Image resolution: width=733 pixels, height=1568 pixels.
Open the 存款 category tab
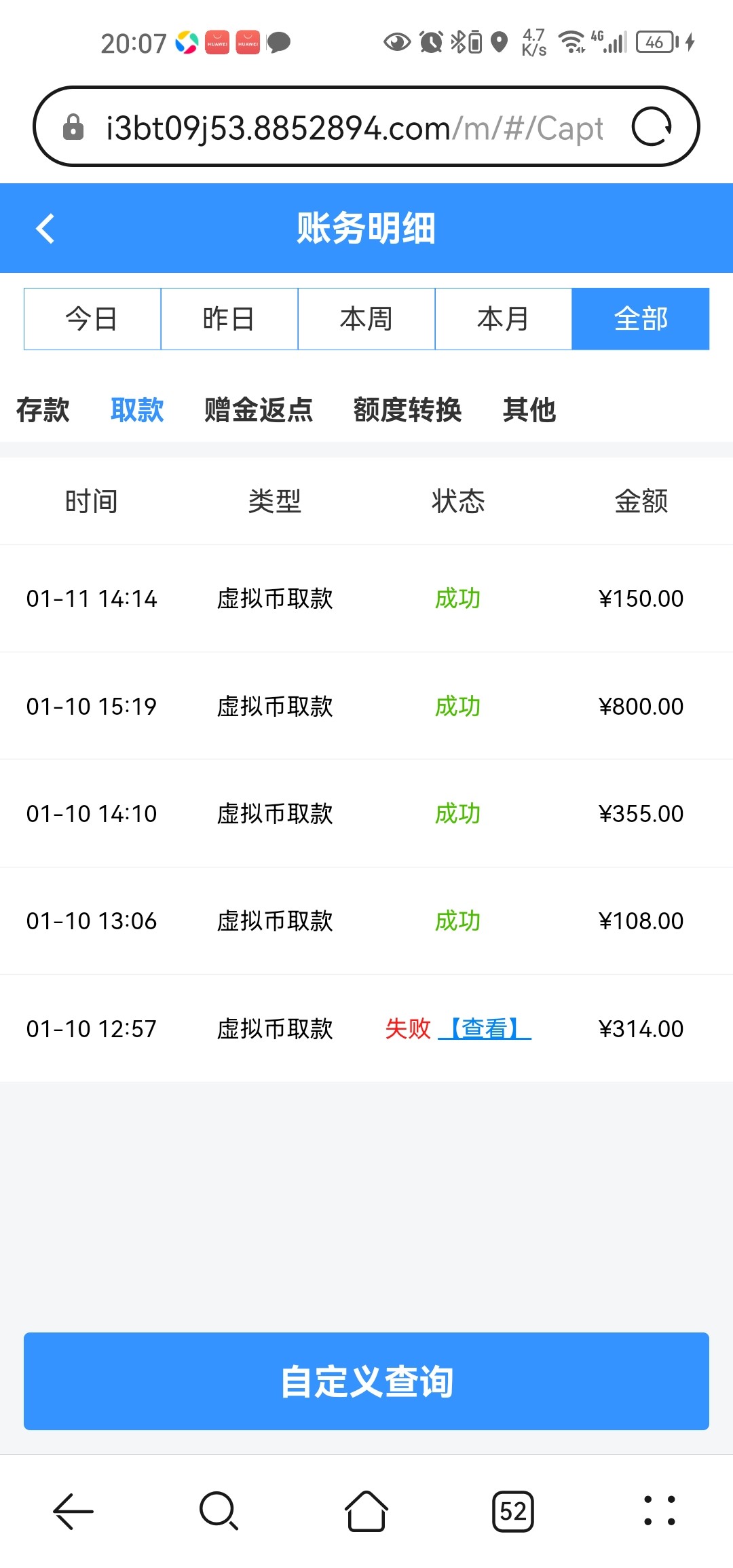click(x=43, y=410)
